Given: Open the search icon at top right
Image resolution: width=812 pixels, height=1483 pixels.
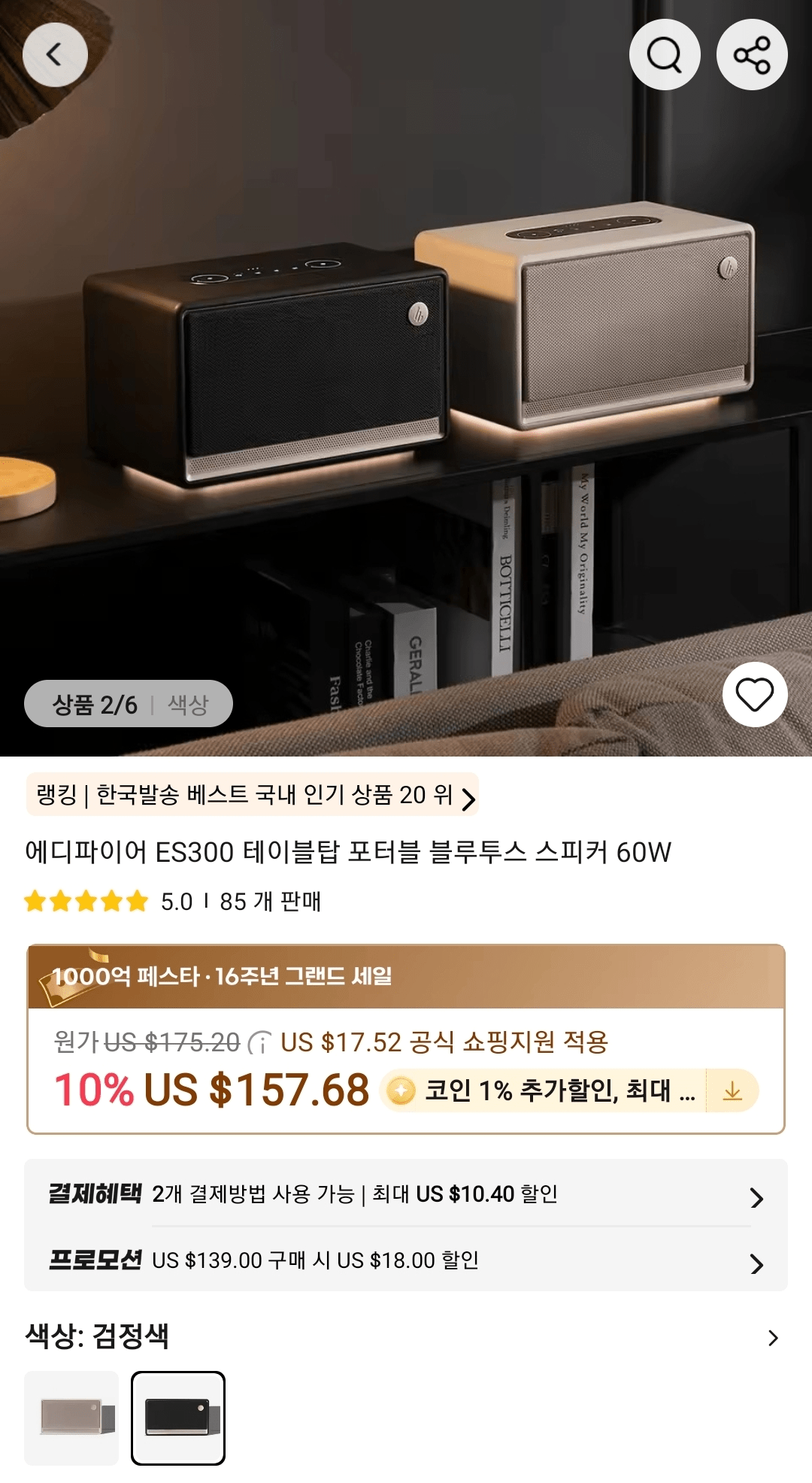Looking at the screenshot, I should 663,54.
